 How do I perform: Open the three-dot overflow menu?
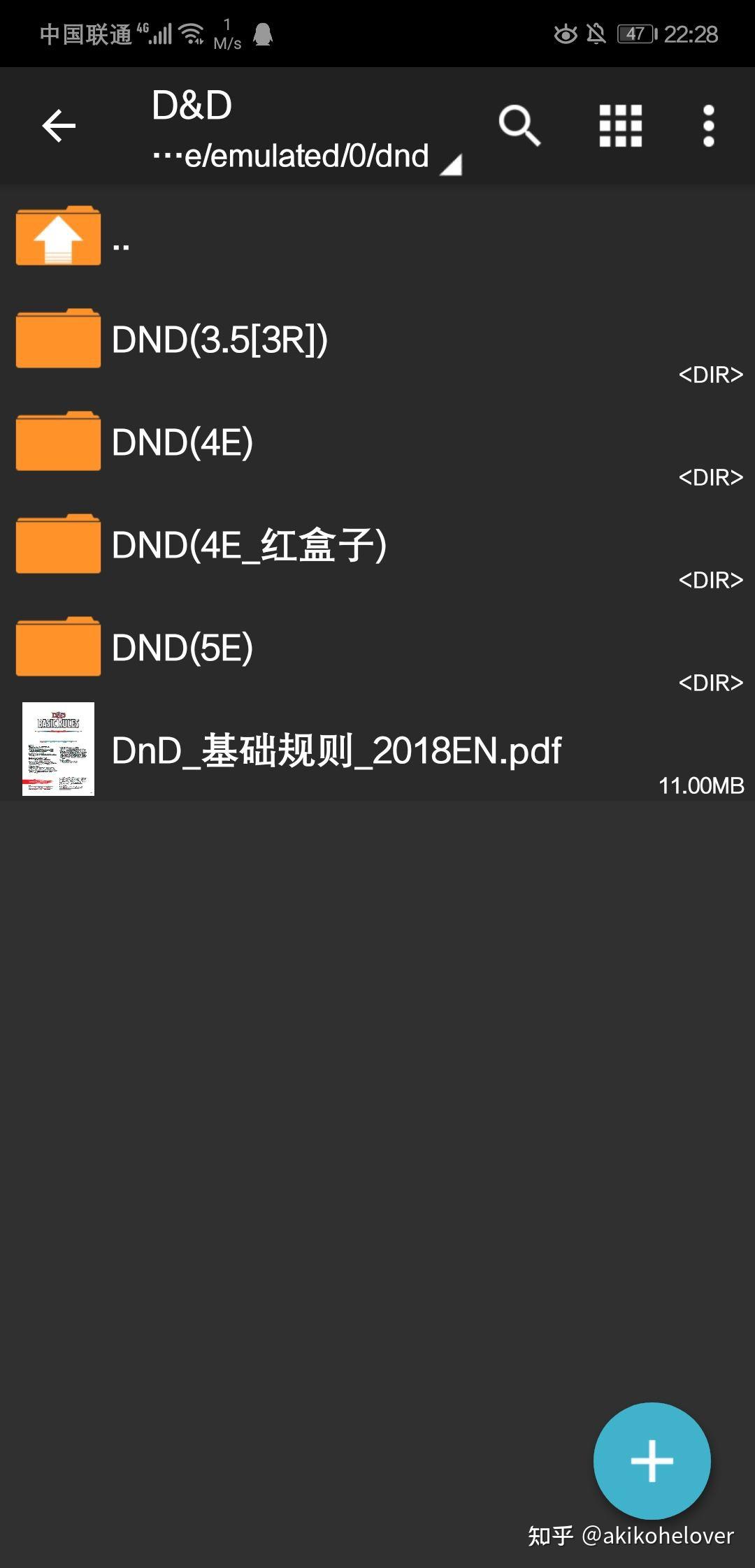708,126
